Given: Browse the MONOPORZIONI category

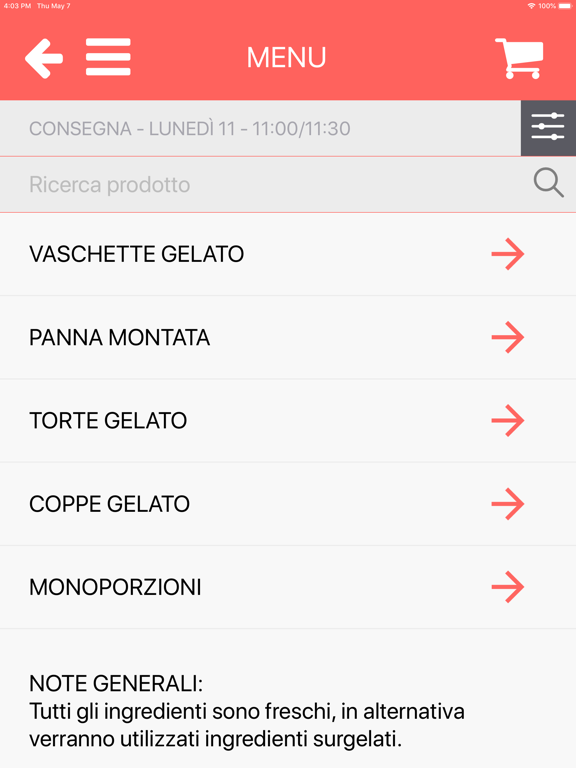Looking at the screenshot, I should [x=288, y=587].
